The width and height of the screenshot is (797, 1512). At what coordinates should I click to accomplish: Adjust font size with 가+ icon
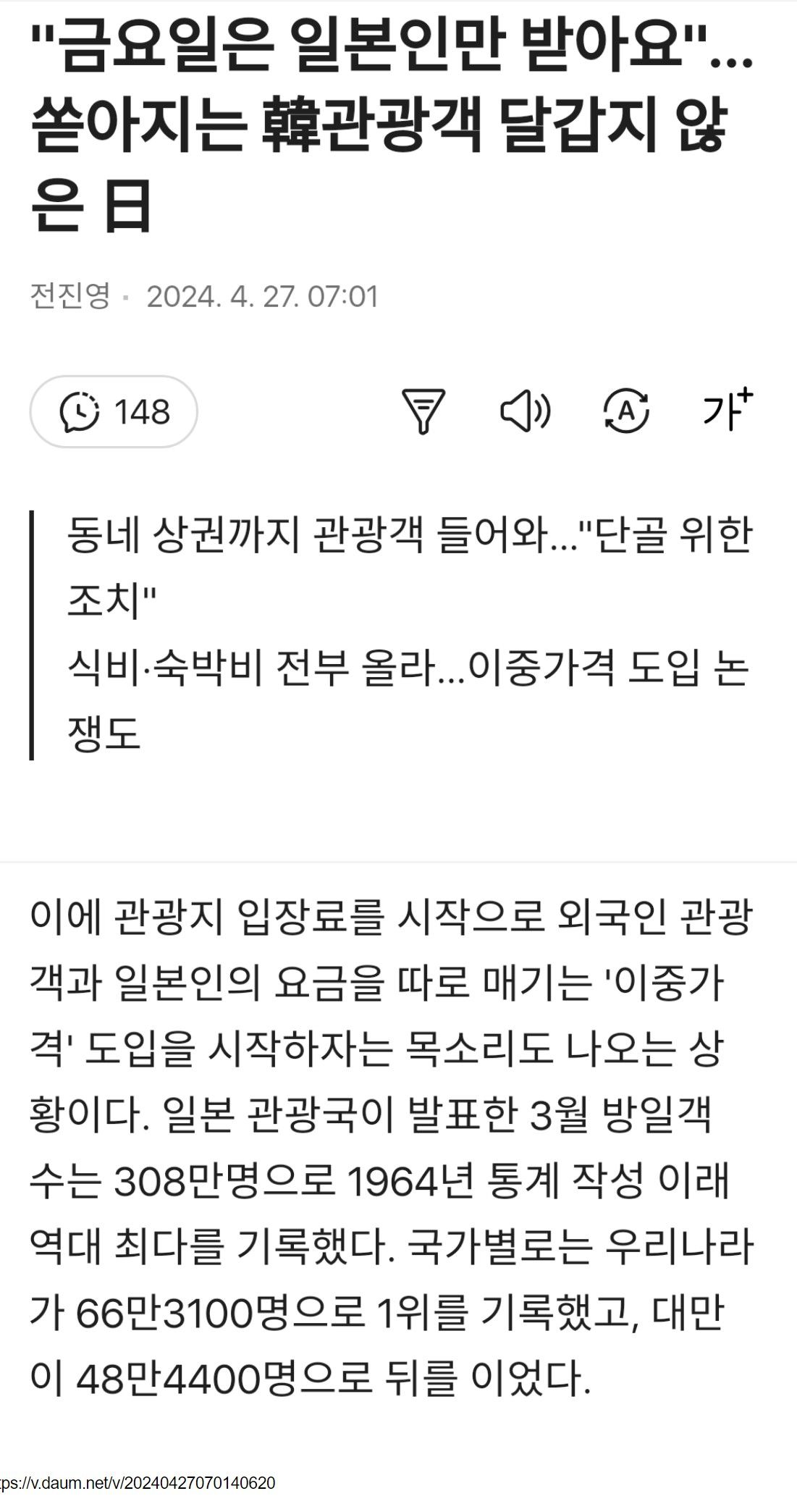tap(728, 410)
